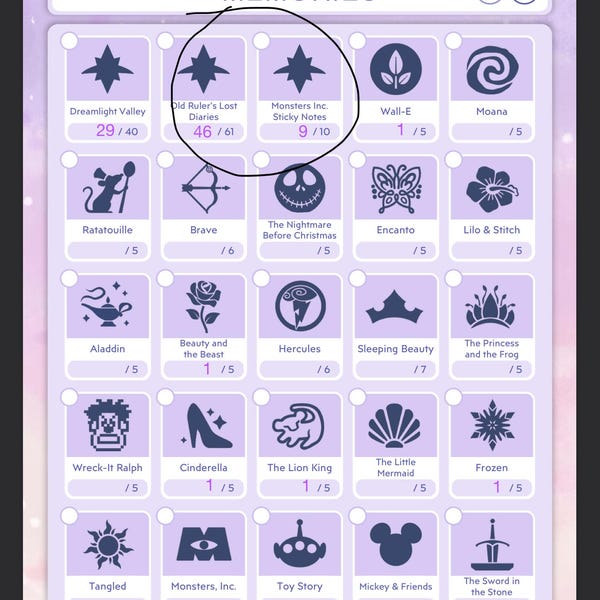
Task: Open the Moana memories card
Action: coord(492,89)
